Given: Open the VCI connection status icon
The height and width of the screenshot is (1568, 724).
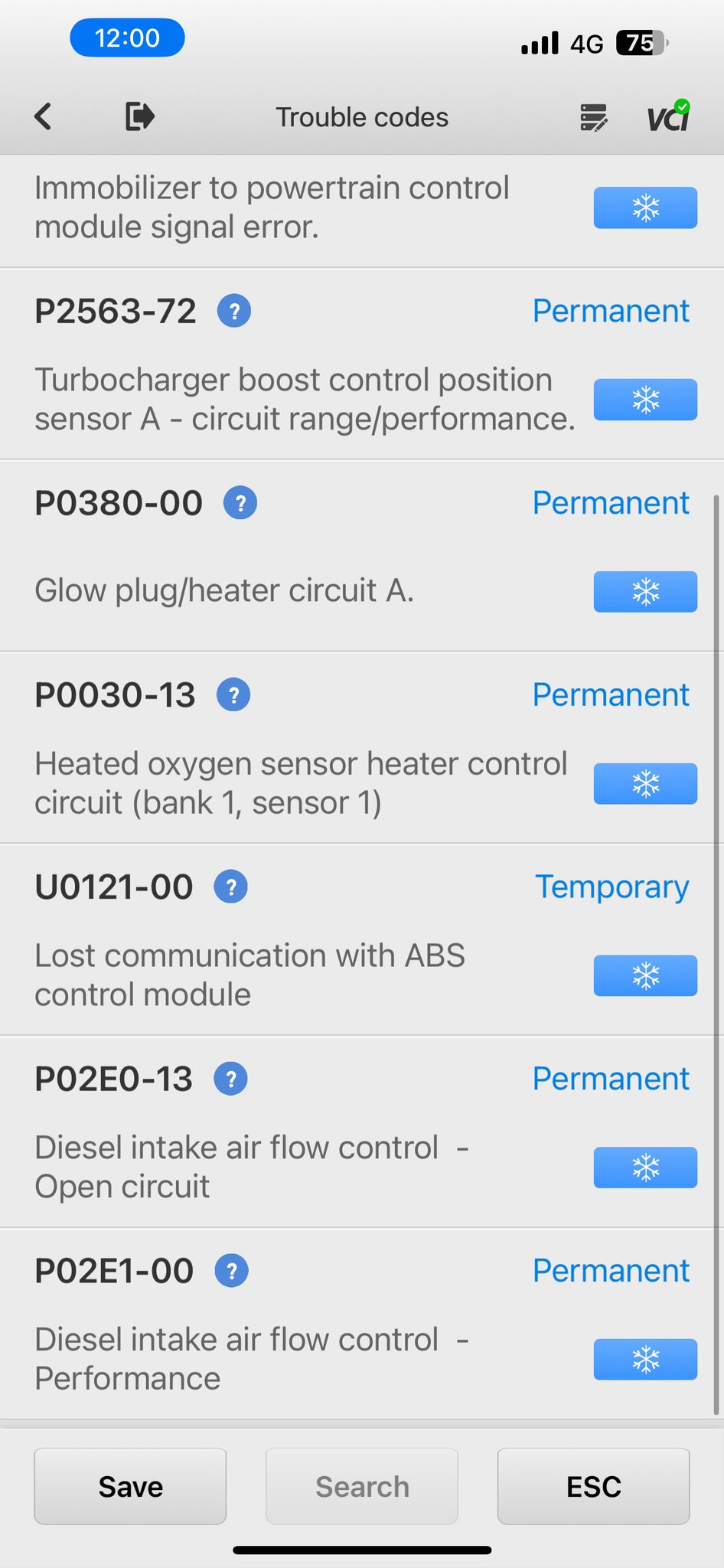Looking at the screenshot, I should coord(670,116).
